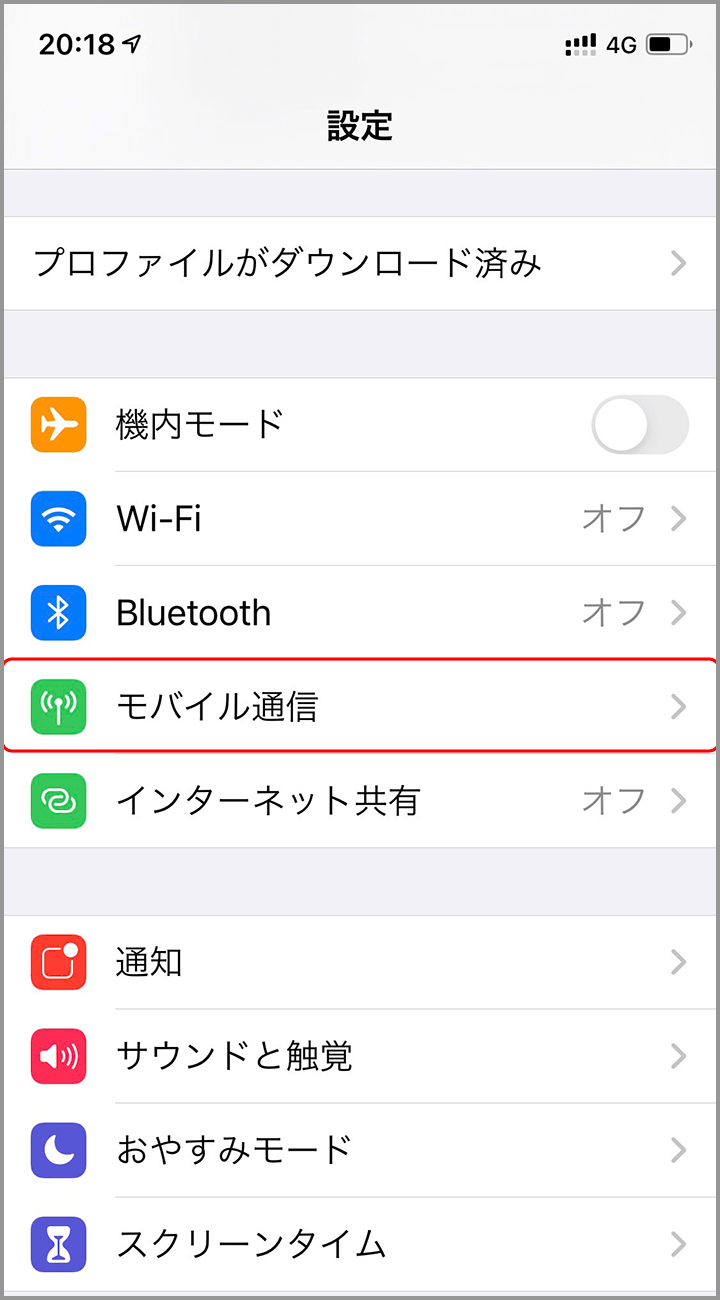This screenshot has height=1300, width=720.
Task: Select モバイル通信 settings
Action: (x=360, y=707)
